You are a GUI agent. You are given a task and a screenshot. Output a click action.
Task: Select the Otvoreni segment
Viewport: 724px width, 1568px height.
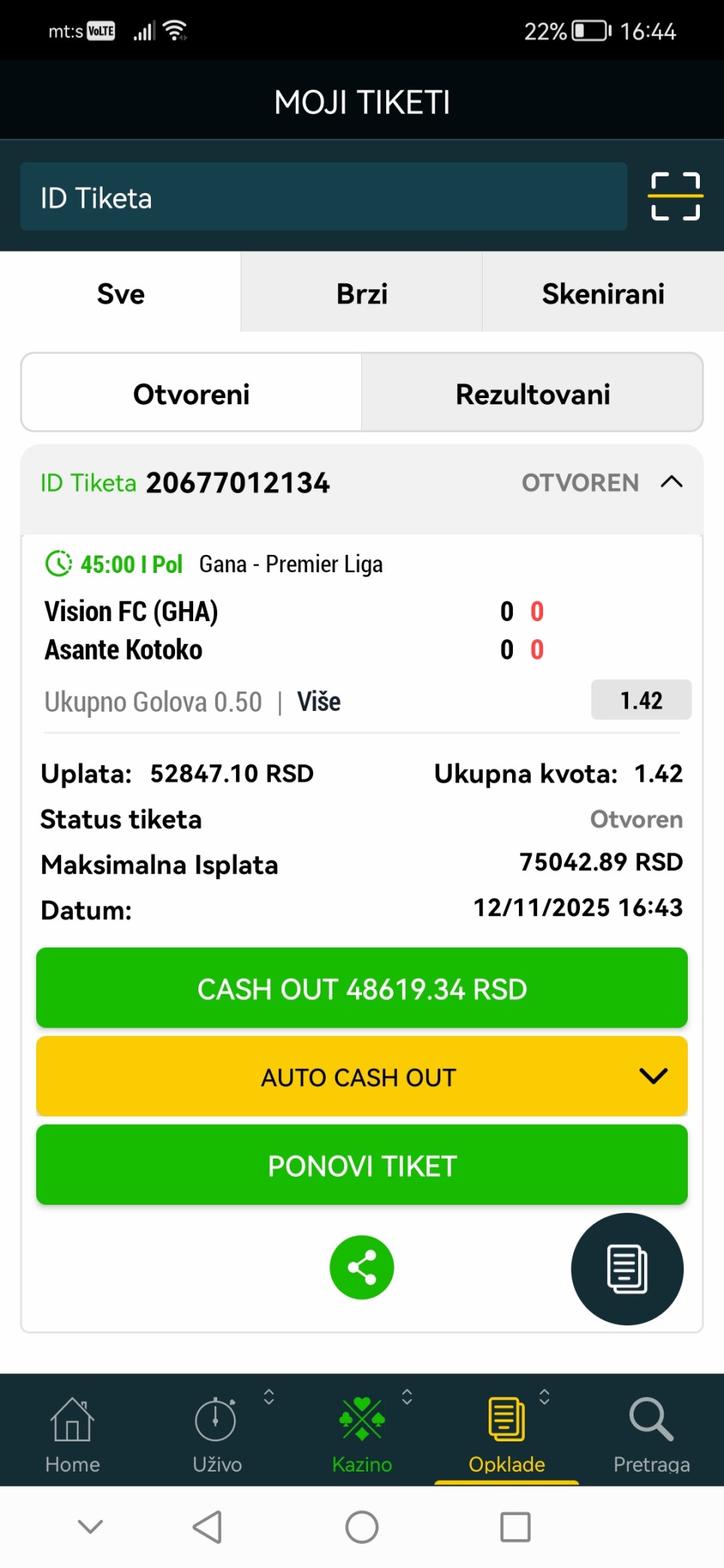192,394
